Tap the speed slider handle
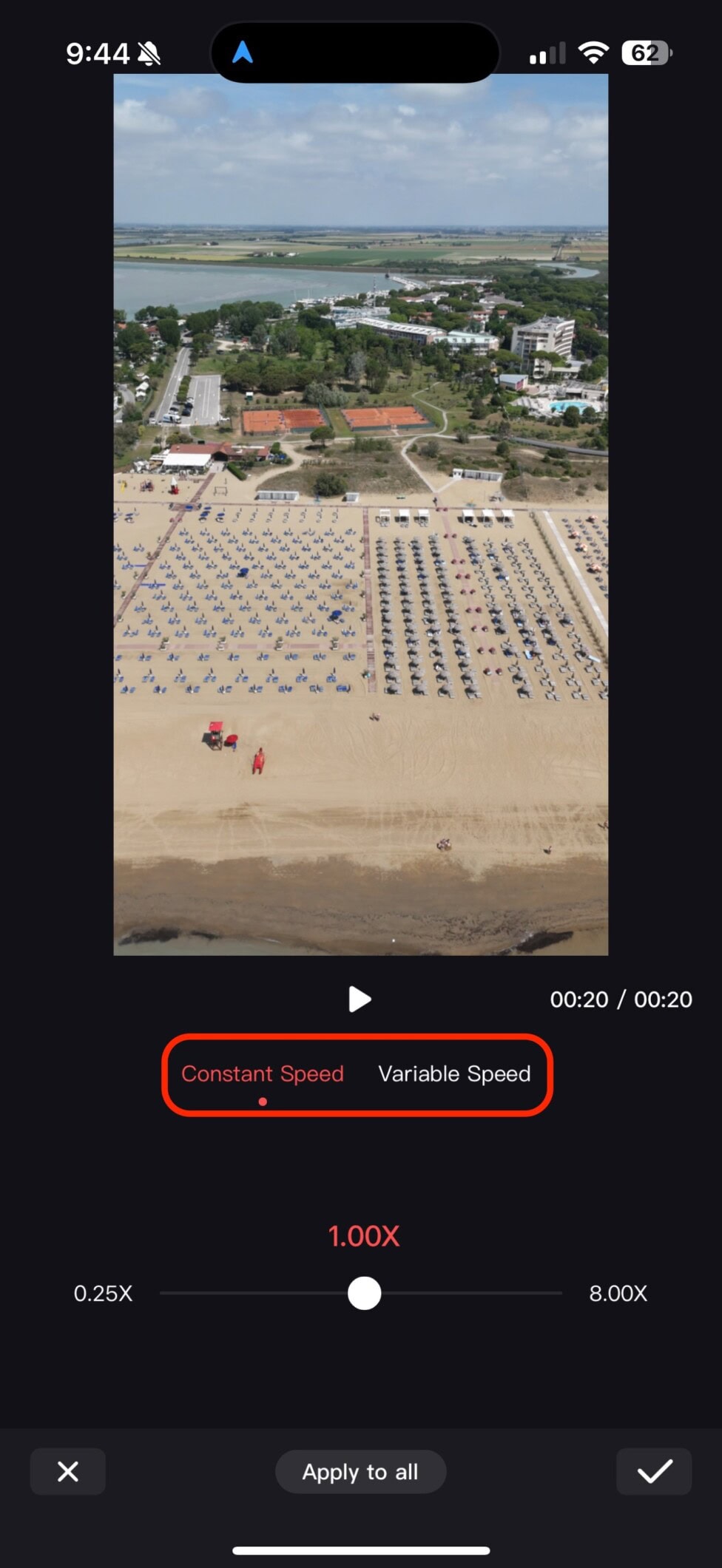This screenshot has width=722, height=1568. point(364,1293)
